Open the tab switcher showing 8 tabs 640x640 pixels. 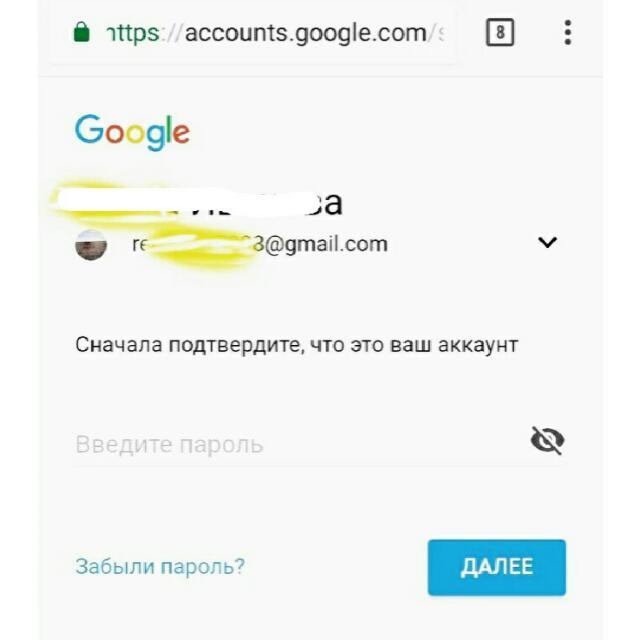(x=500, y=33)
